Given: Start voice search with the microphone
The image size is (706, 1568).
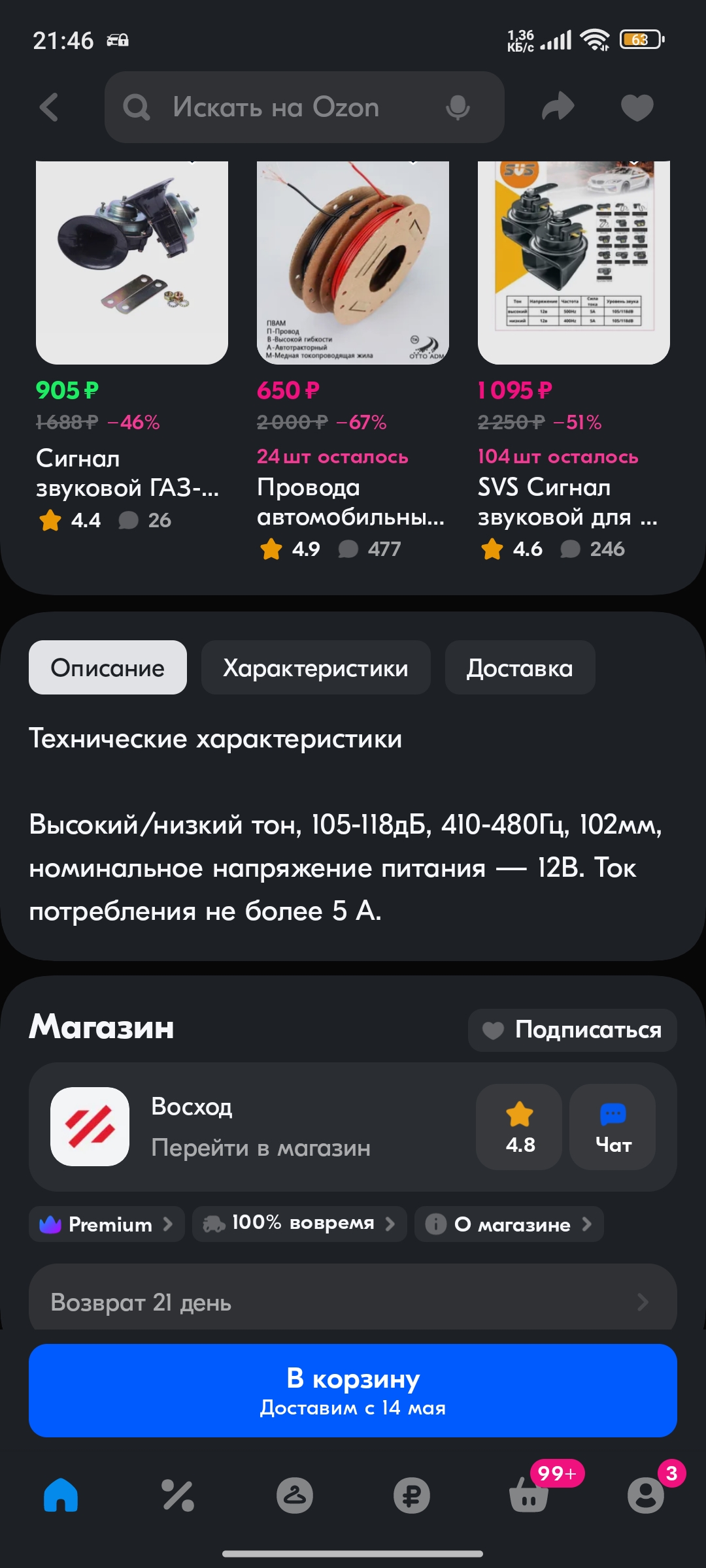Looking at the screenshot, I should (458, 107).
